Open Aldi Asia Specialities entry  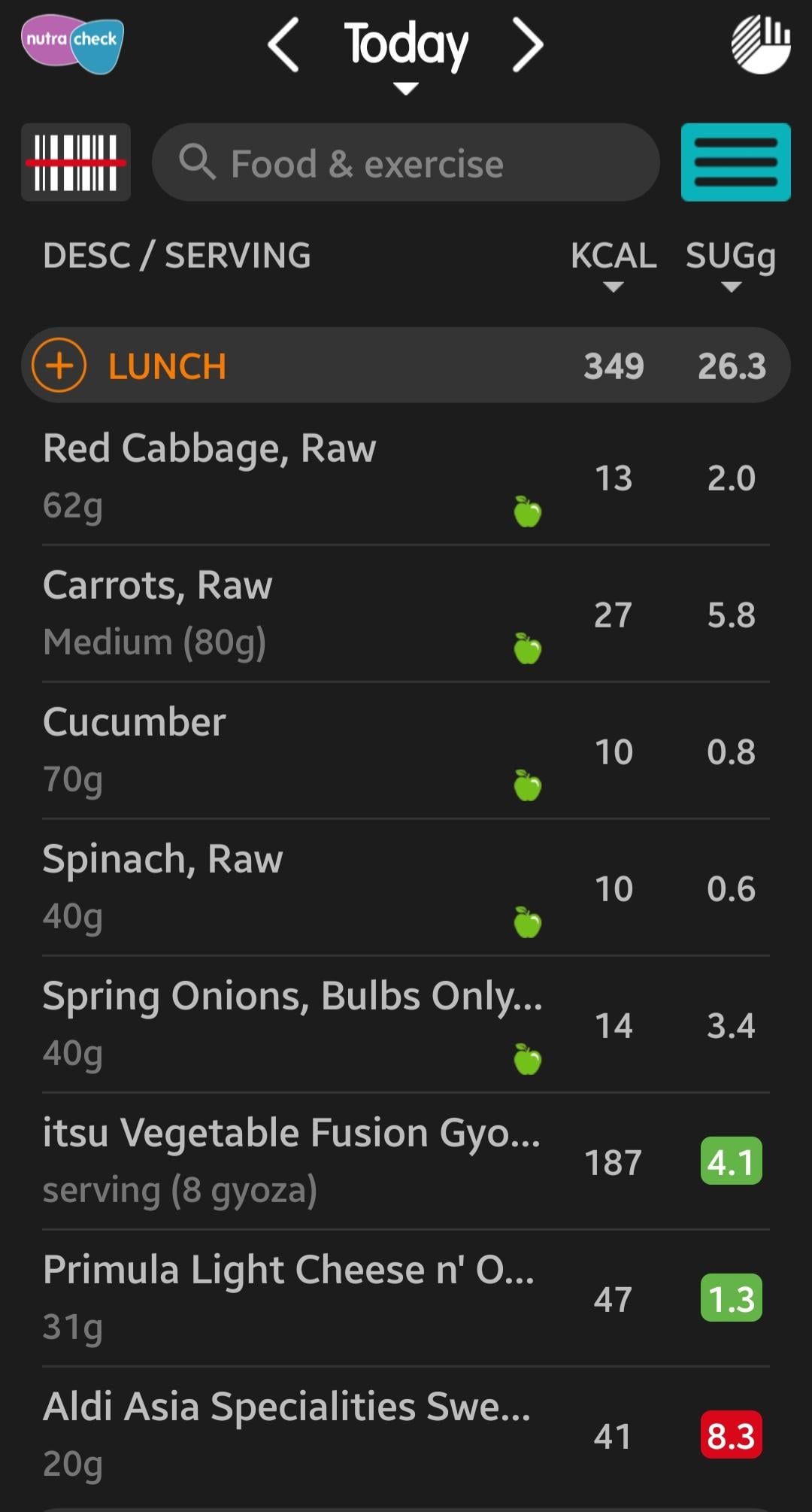(x=406, y=1435)
